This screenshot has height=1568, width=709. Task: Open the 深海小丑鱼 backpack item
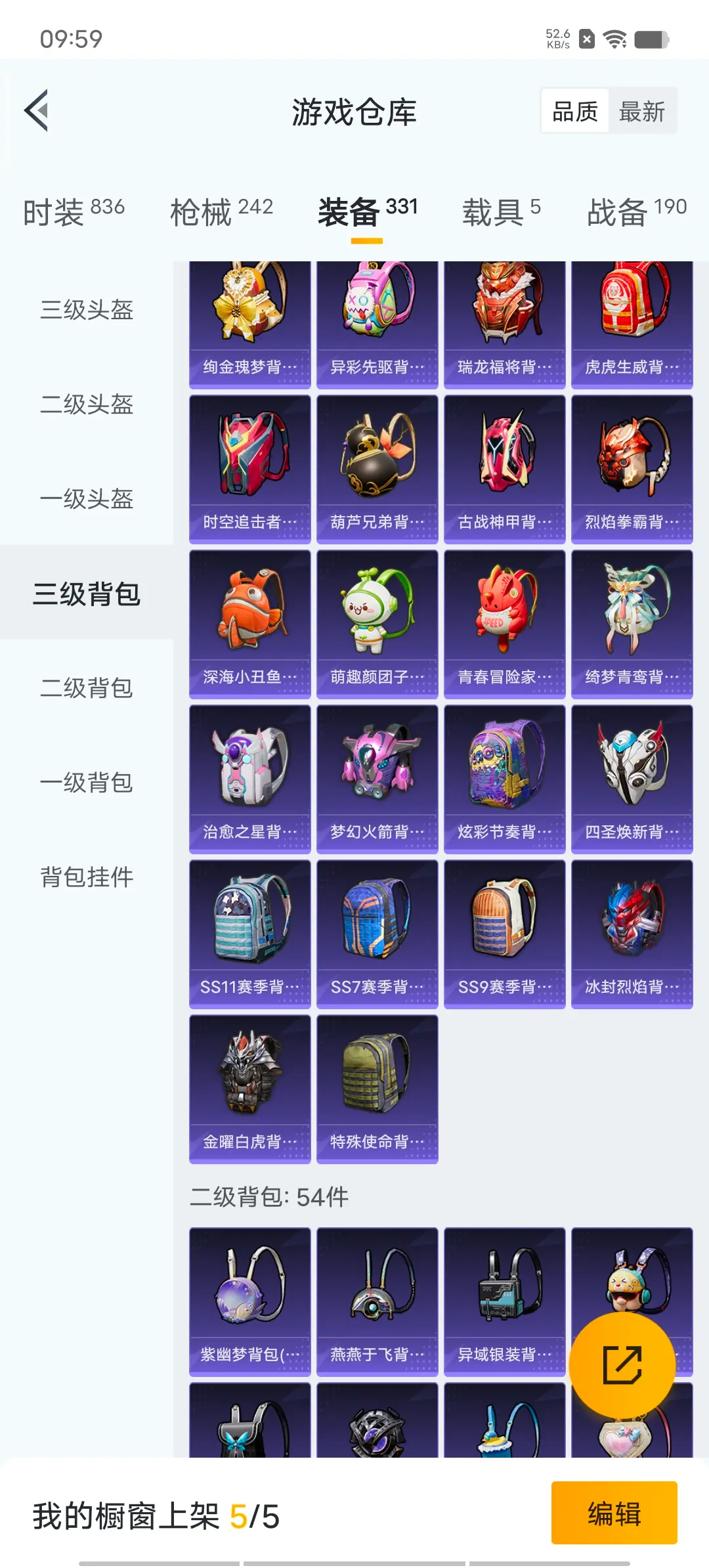click(x=249, y=624)
